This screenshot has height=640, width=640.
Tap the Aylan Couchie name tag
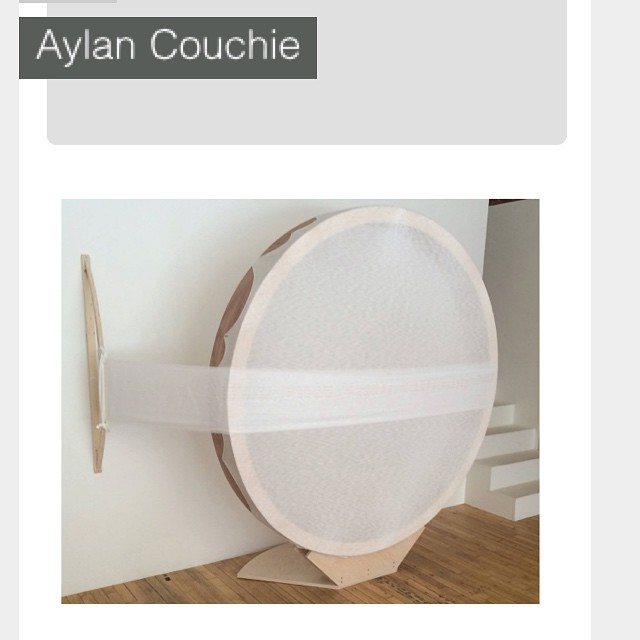pos(168,47)
